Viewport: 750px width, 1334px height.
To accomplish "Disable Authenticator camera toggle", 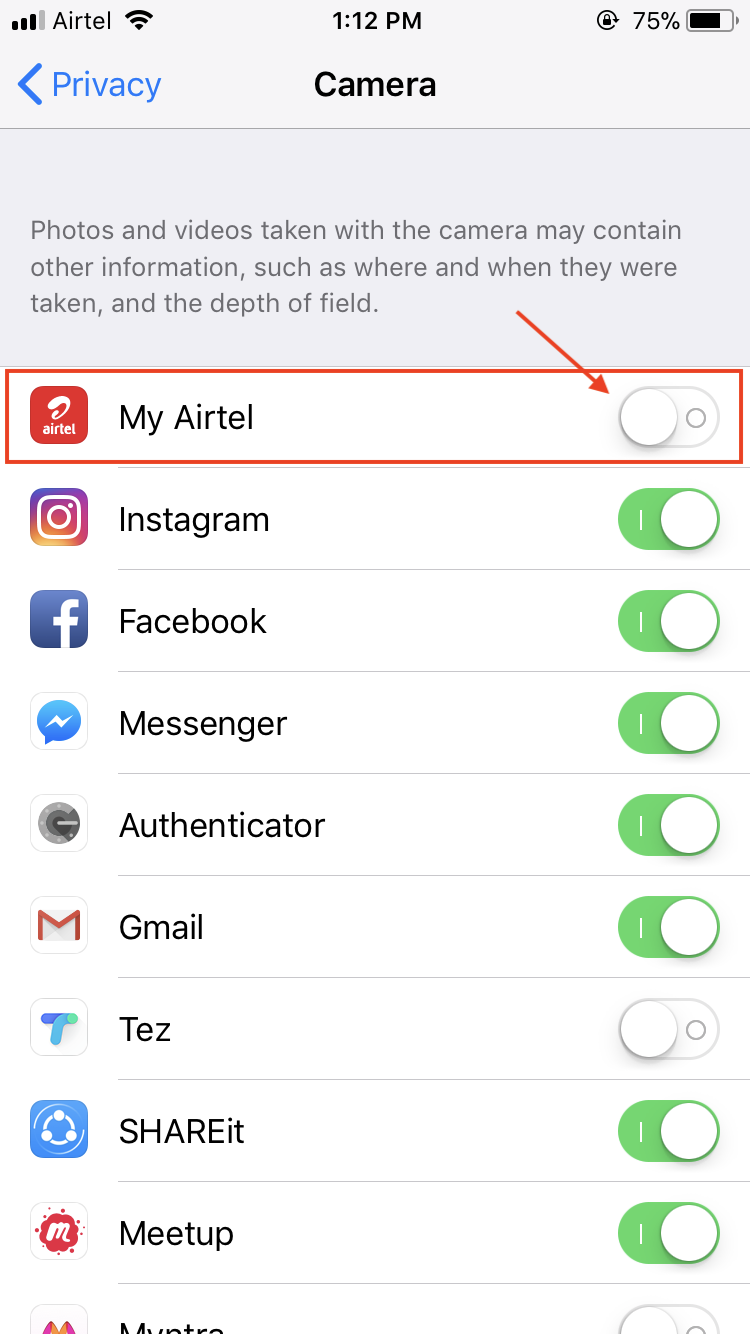I will [x=668, y=826].
